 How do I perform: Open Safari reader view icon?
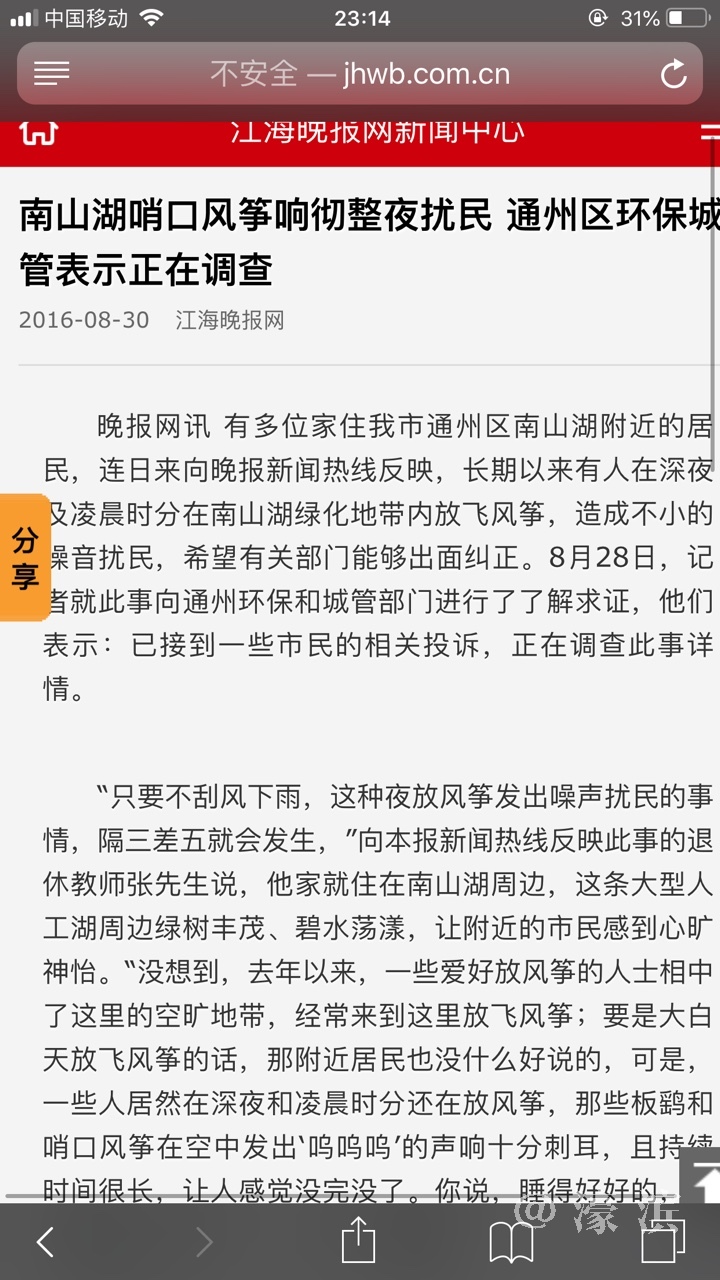click(x=52, y=73)
